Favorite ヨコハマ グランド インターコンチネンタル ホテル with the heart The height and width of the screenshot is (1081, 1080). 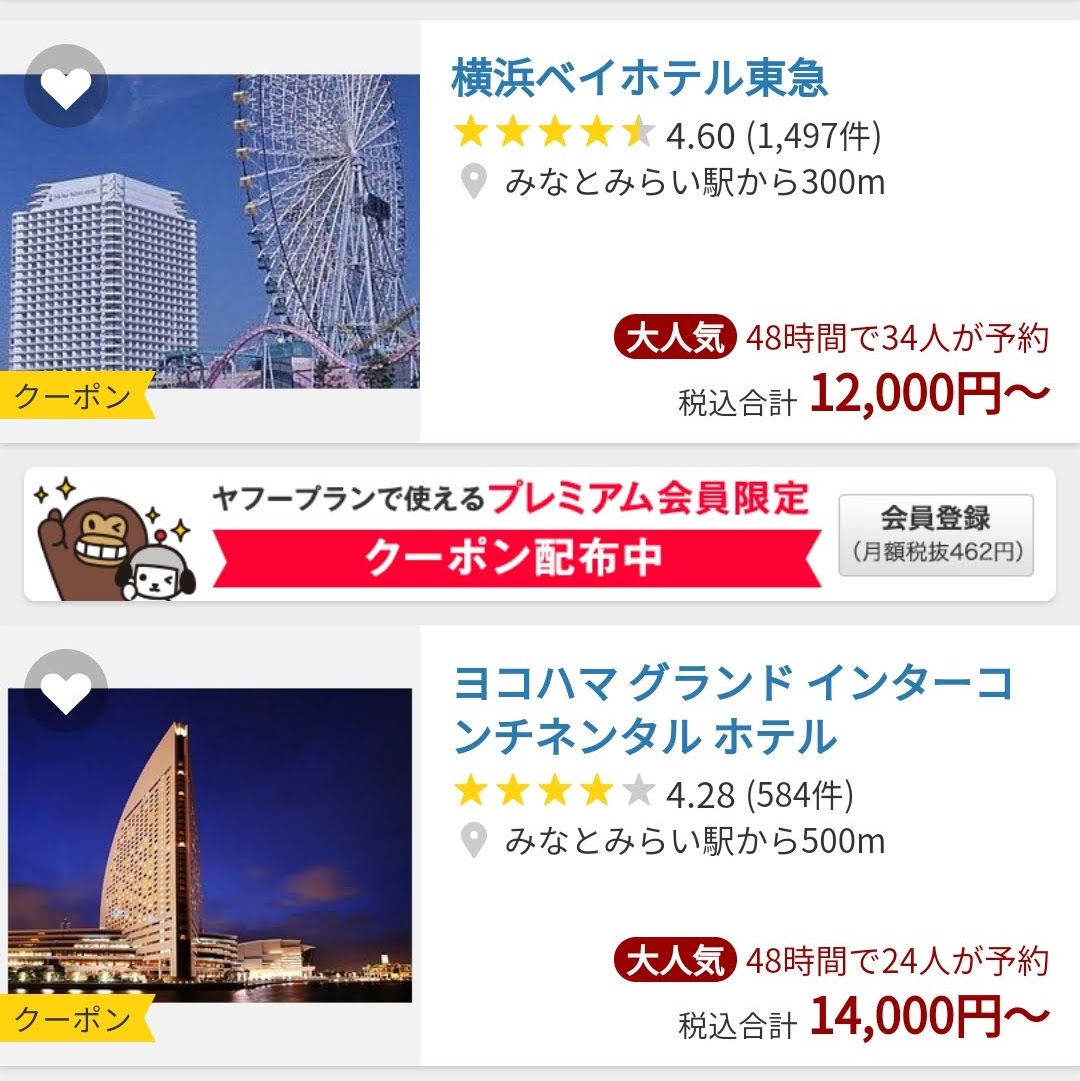click(x=65, y=694)
